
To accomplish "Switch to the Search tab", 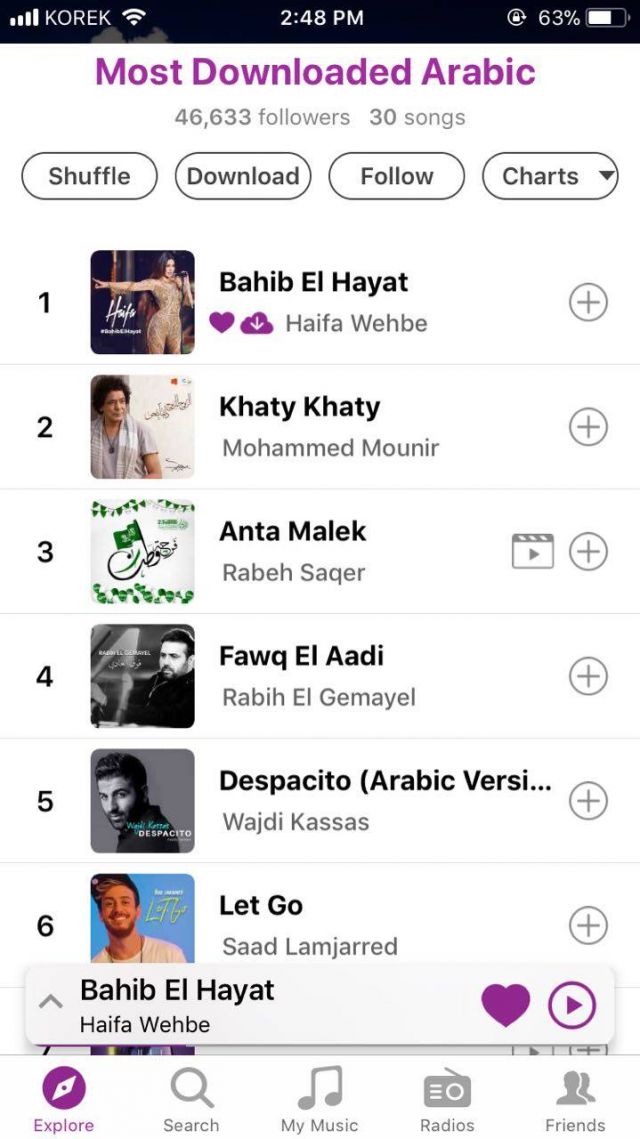I will click(191, 1097).
